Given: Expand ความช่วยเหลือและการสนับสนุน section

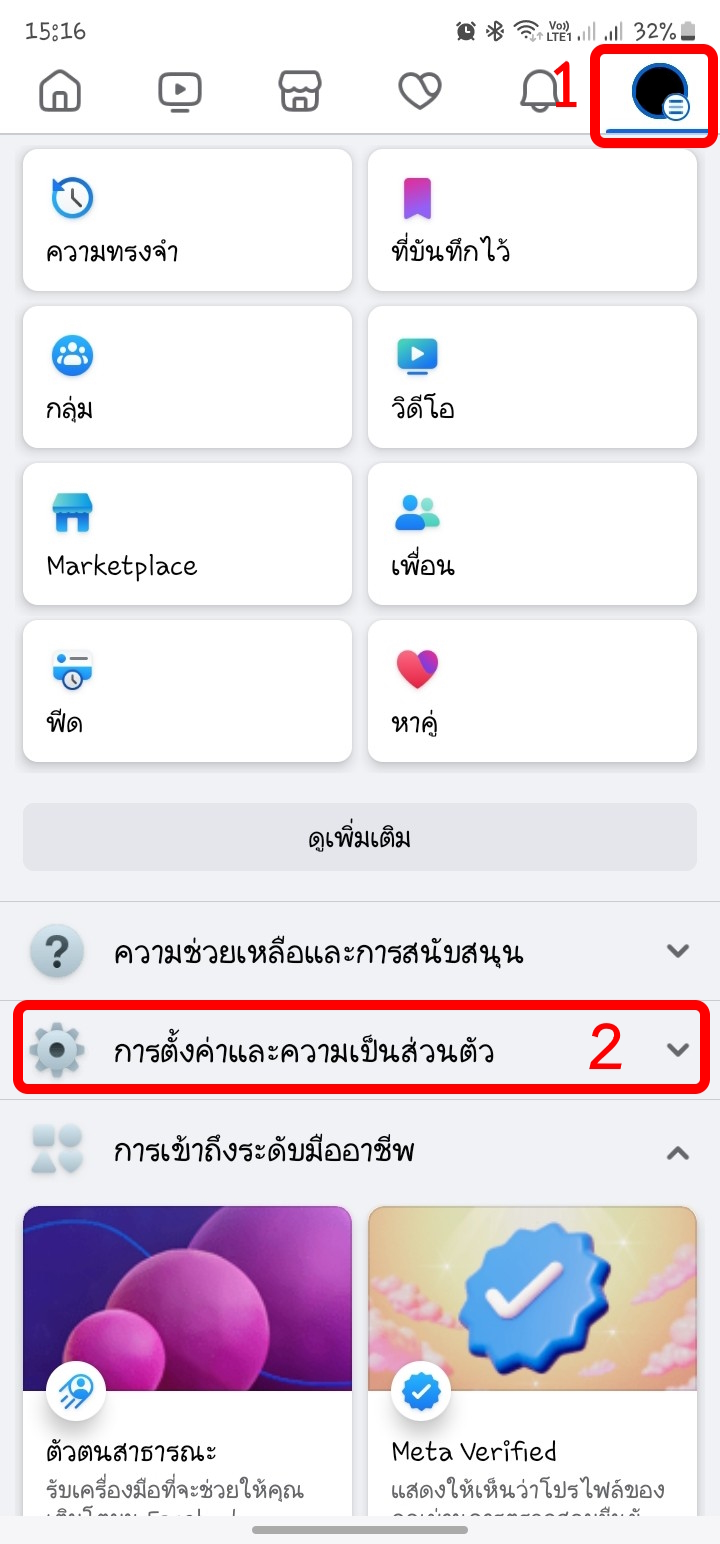Looking at the screenshot, I should point(360,951).
